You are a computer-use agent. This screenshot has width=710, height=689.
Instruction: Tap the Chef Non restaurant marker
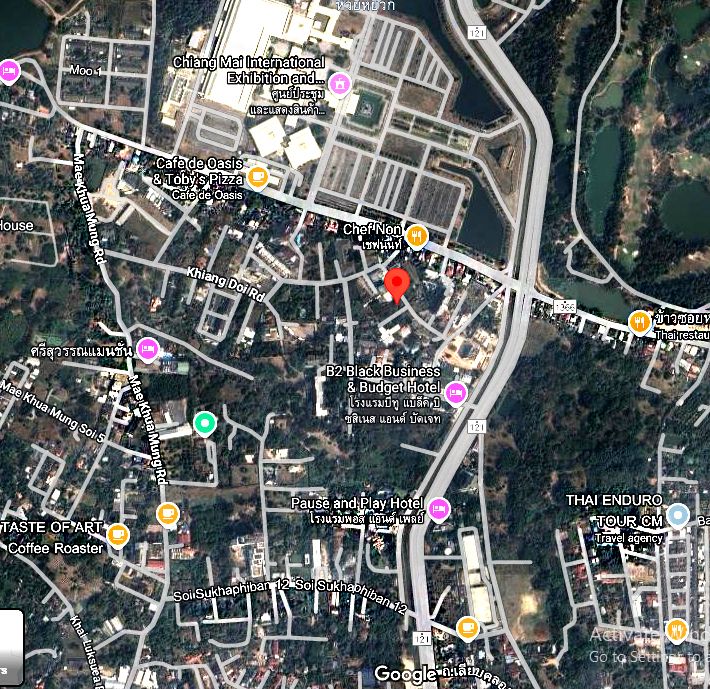(417, 237)
